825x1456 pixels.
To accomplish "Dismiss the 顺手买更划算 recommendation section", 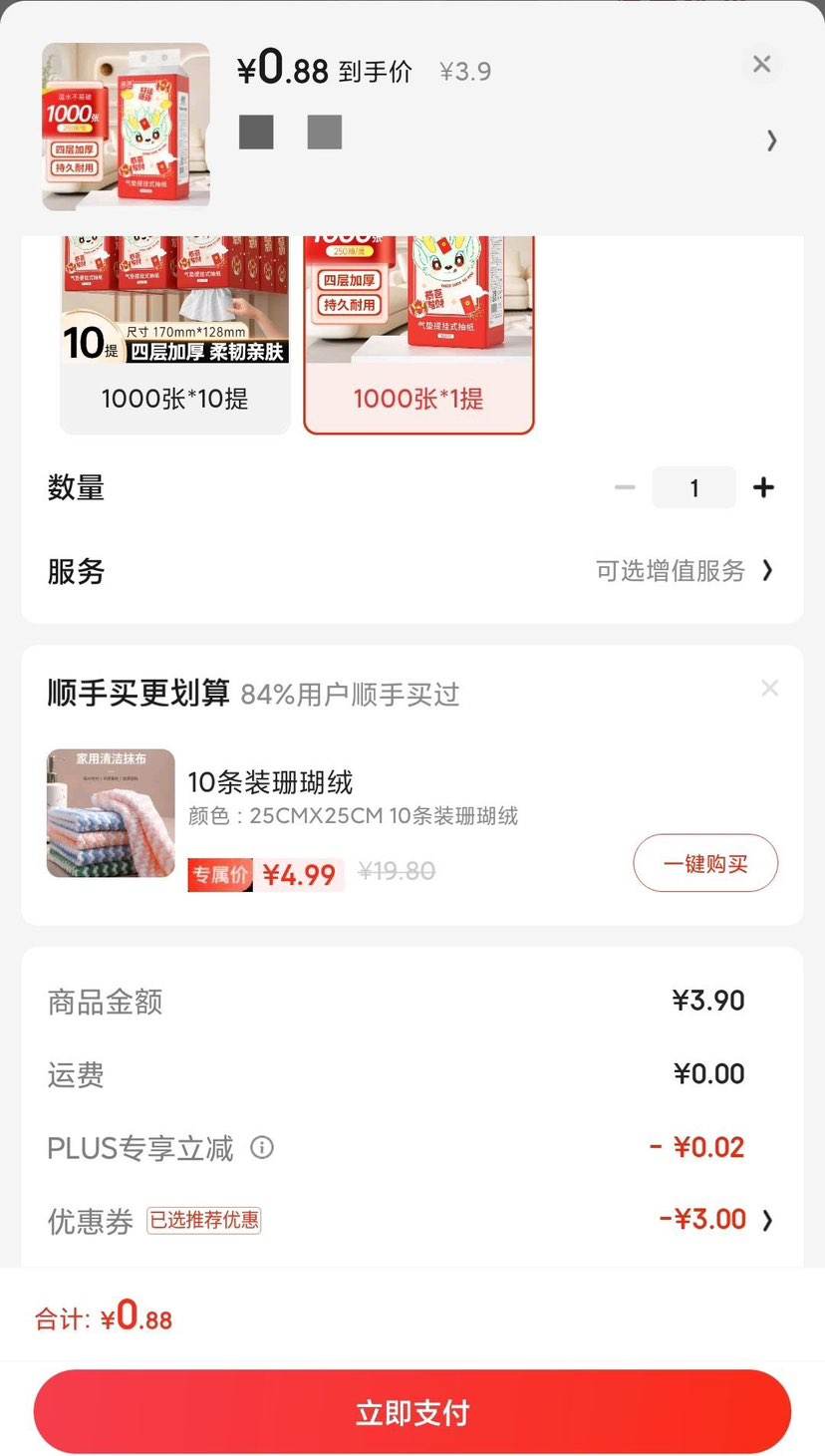I will [x=769, y=688].
